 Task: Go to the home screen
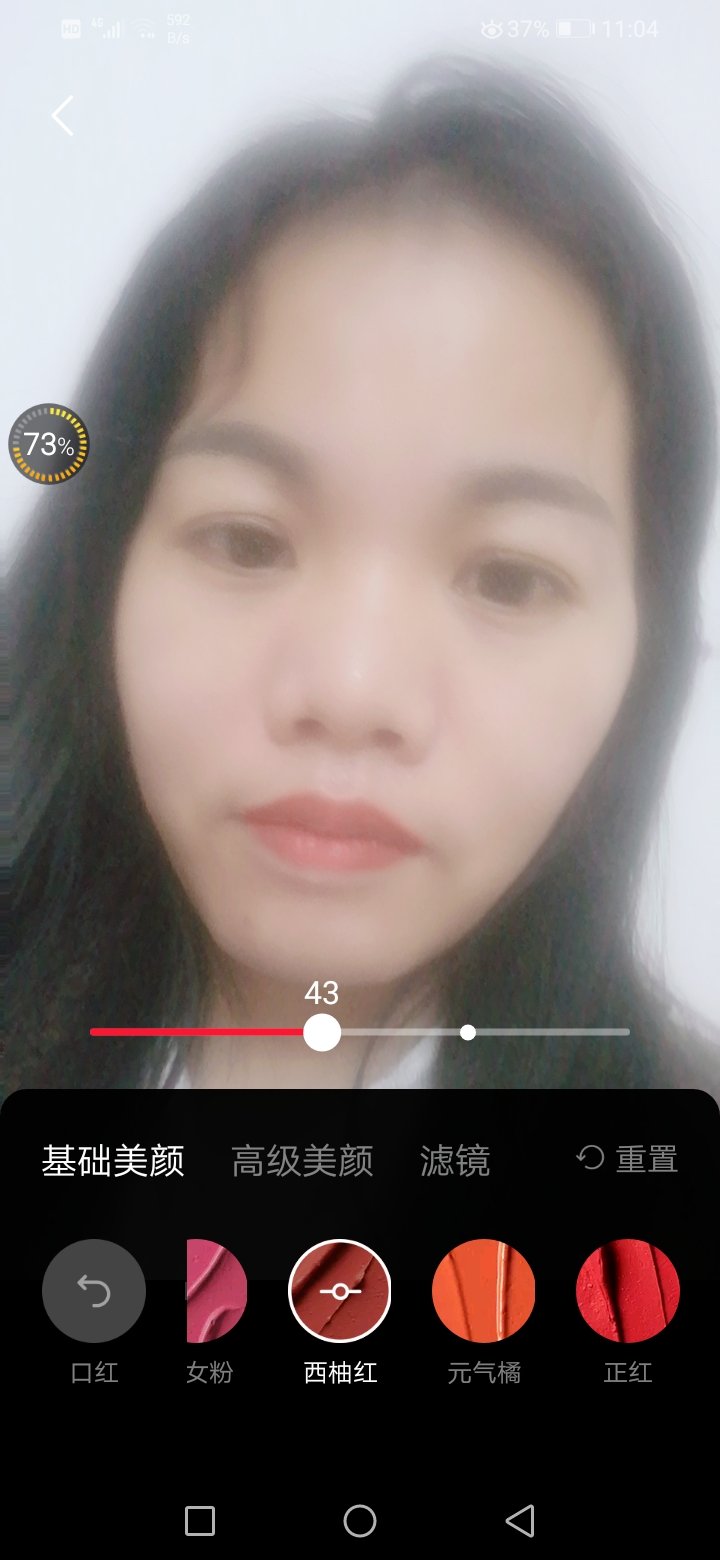pos(360,1521)
